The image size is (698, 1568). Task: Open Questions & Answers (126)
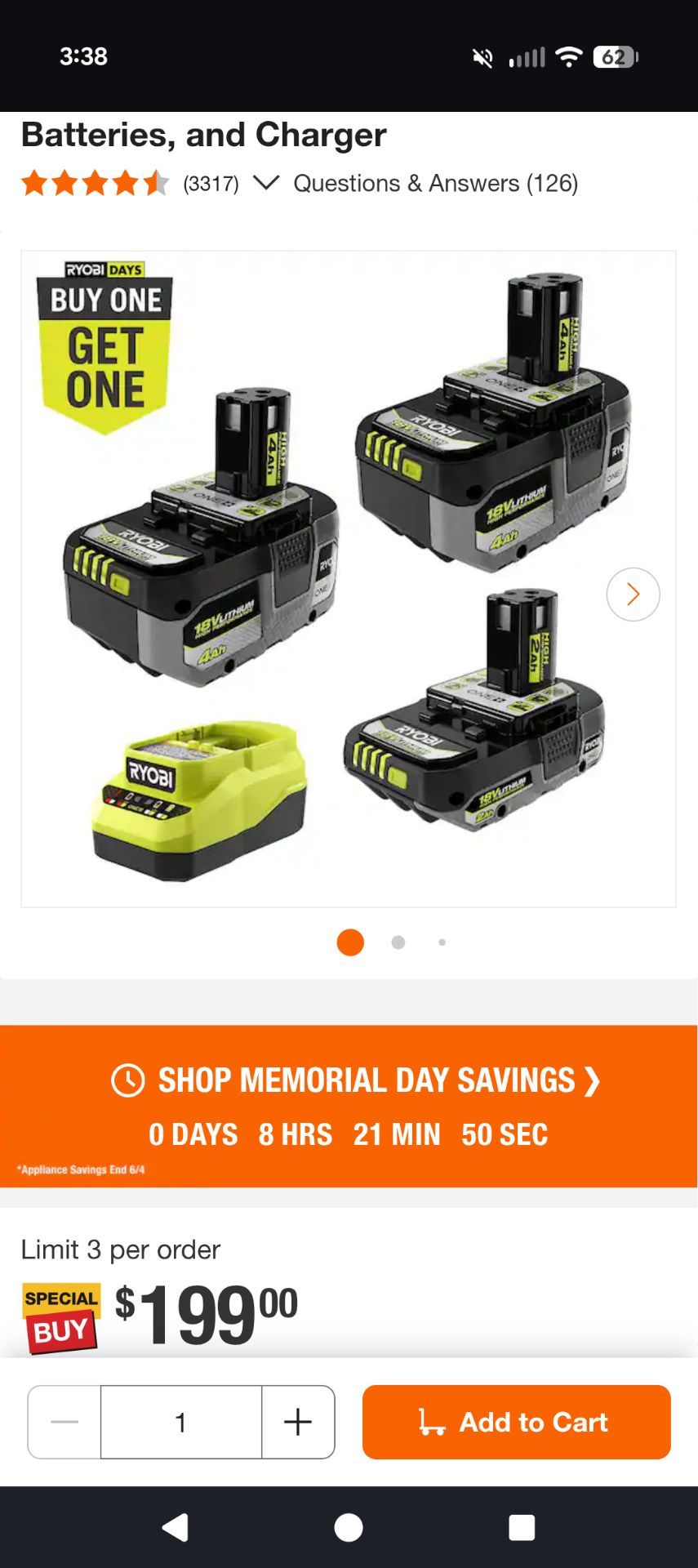pos(436,183)
